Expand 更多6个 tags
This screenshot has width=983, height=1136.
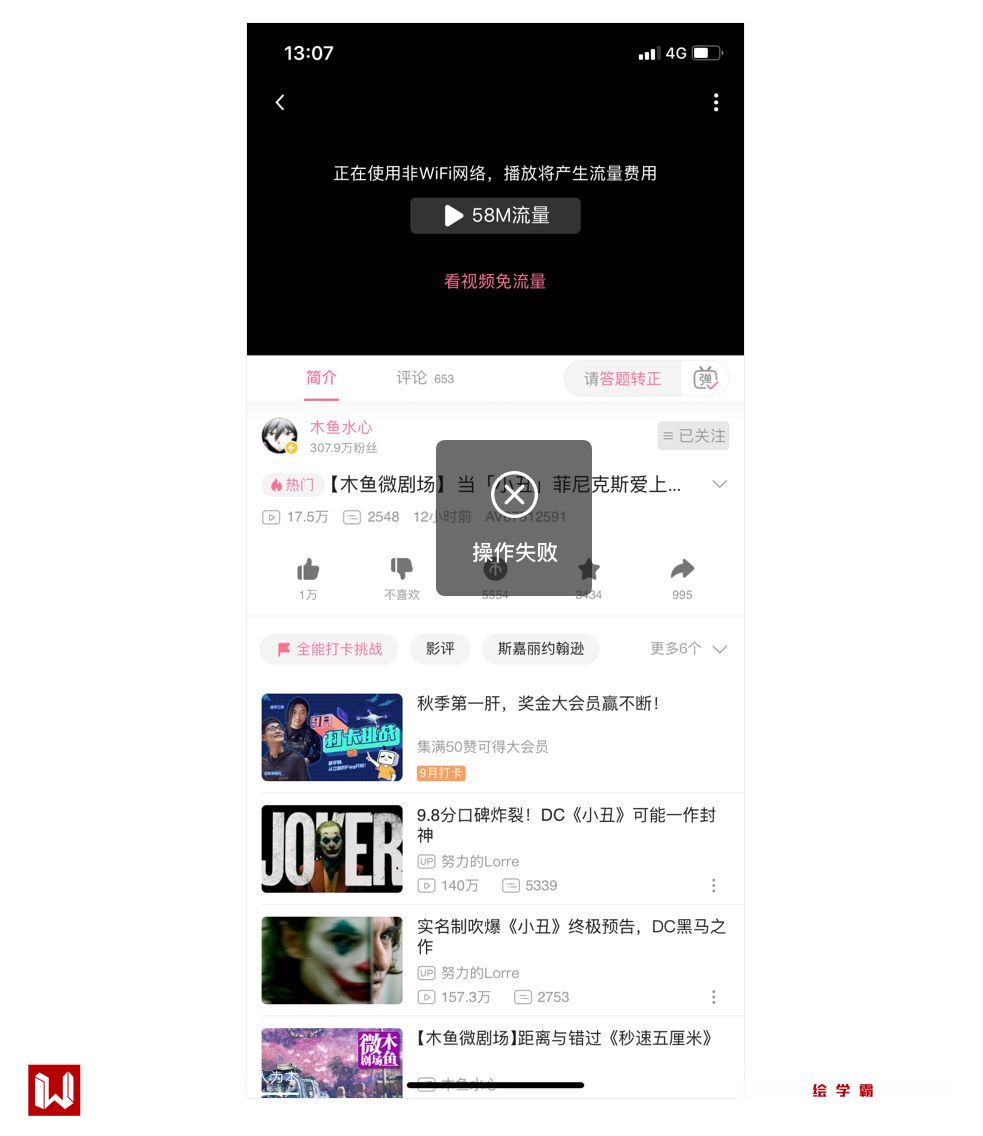(688, 649)
